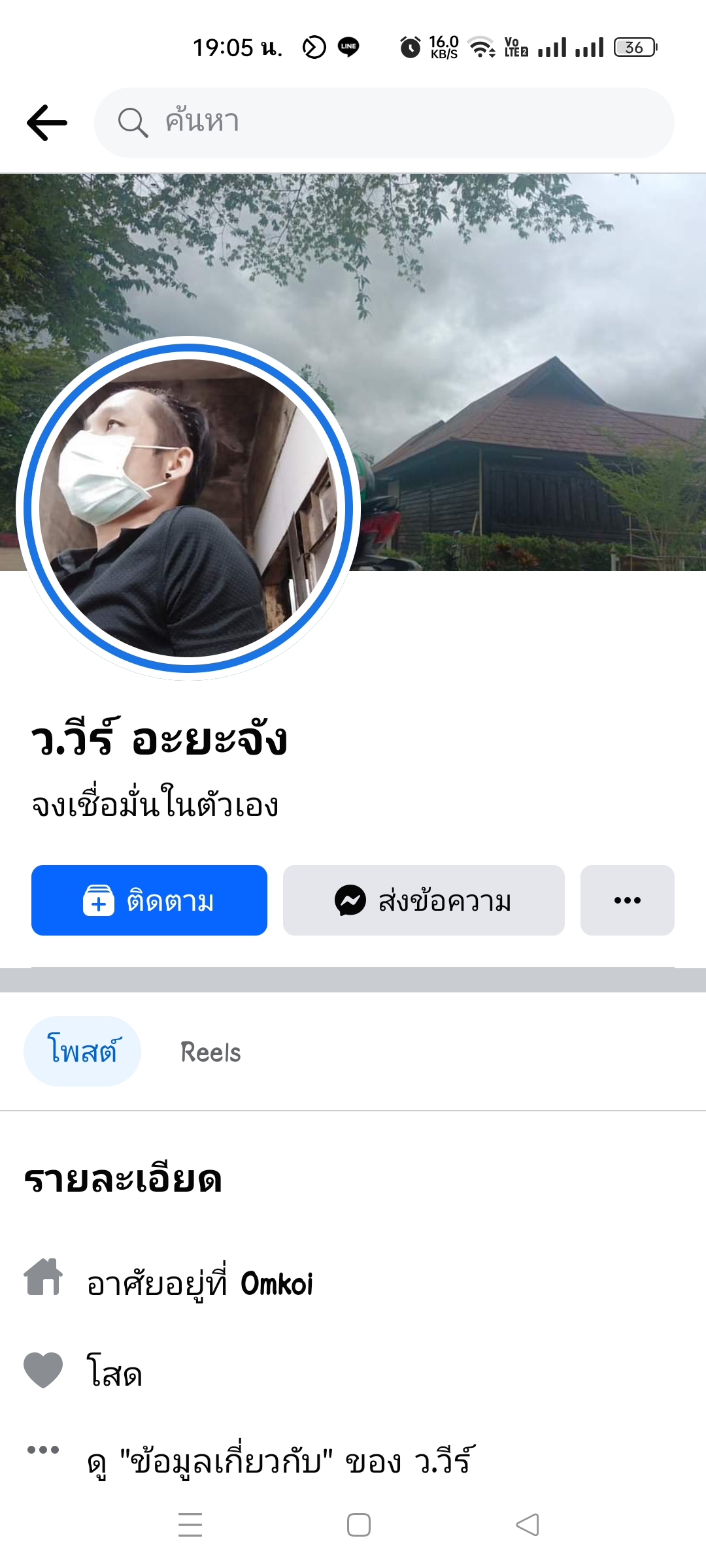
Task: See ข้อมูลเกี่ยวกับ info of ว.วีร์
Action: coord(280,1462)
